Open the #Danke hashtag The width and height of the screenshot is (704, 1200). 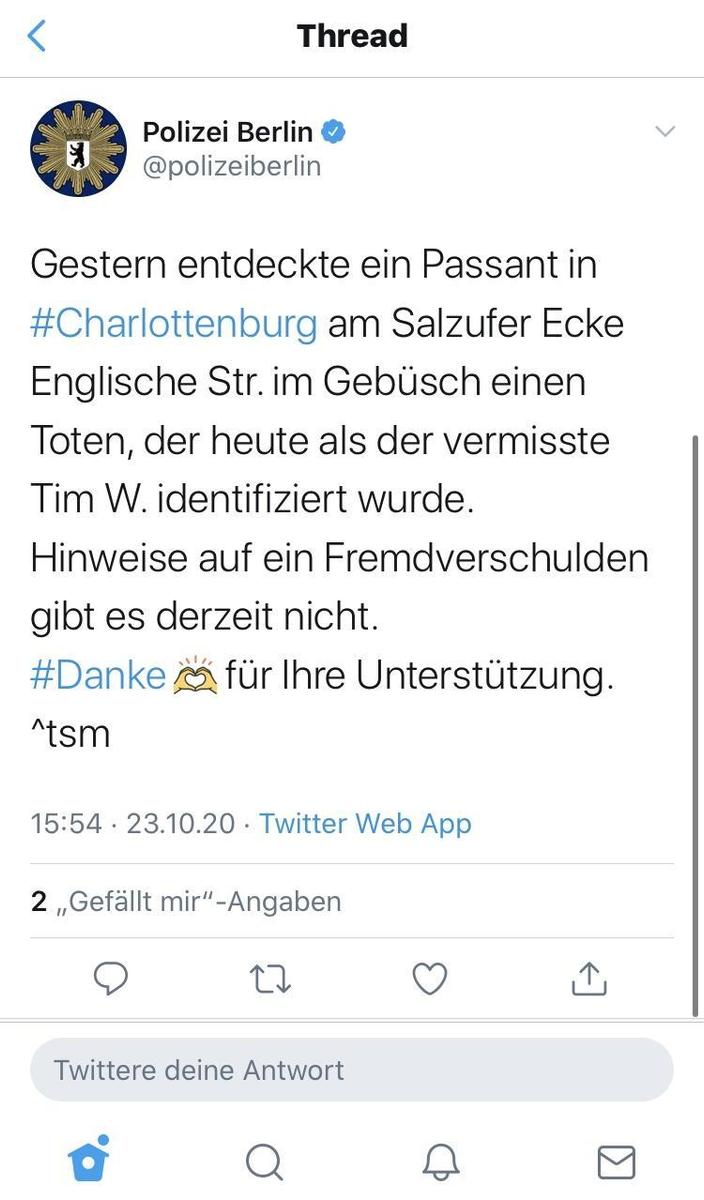97,676
